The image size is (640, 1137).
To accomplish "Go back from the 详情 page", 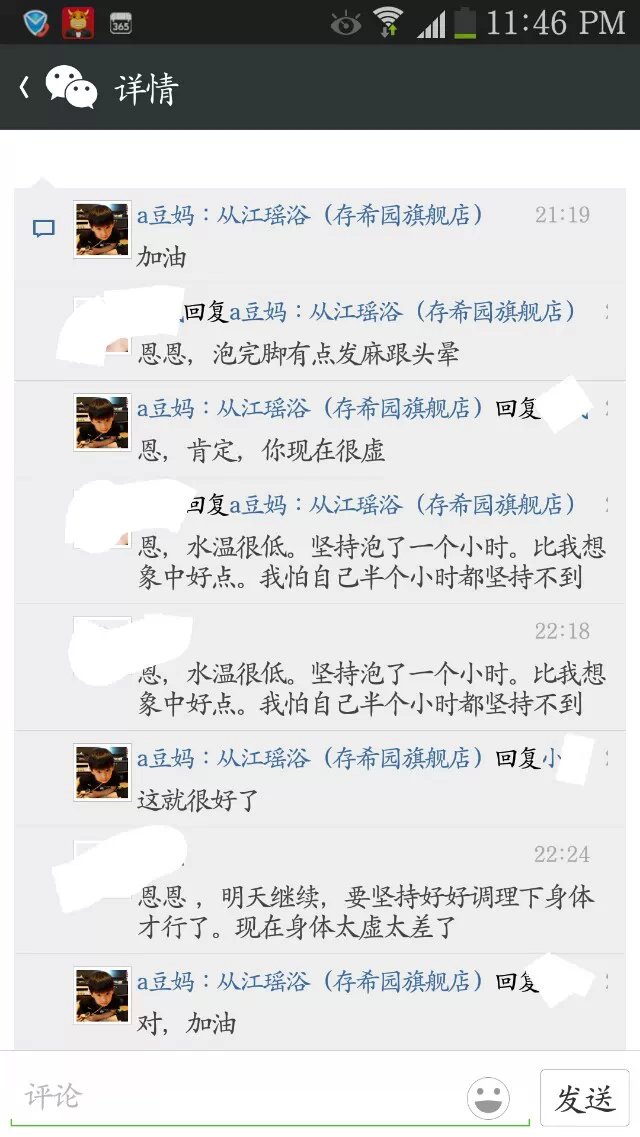I will (25, 88).
